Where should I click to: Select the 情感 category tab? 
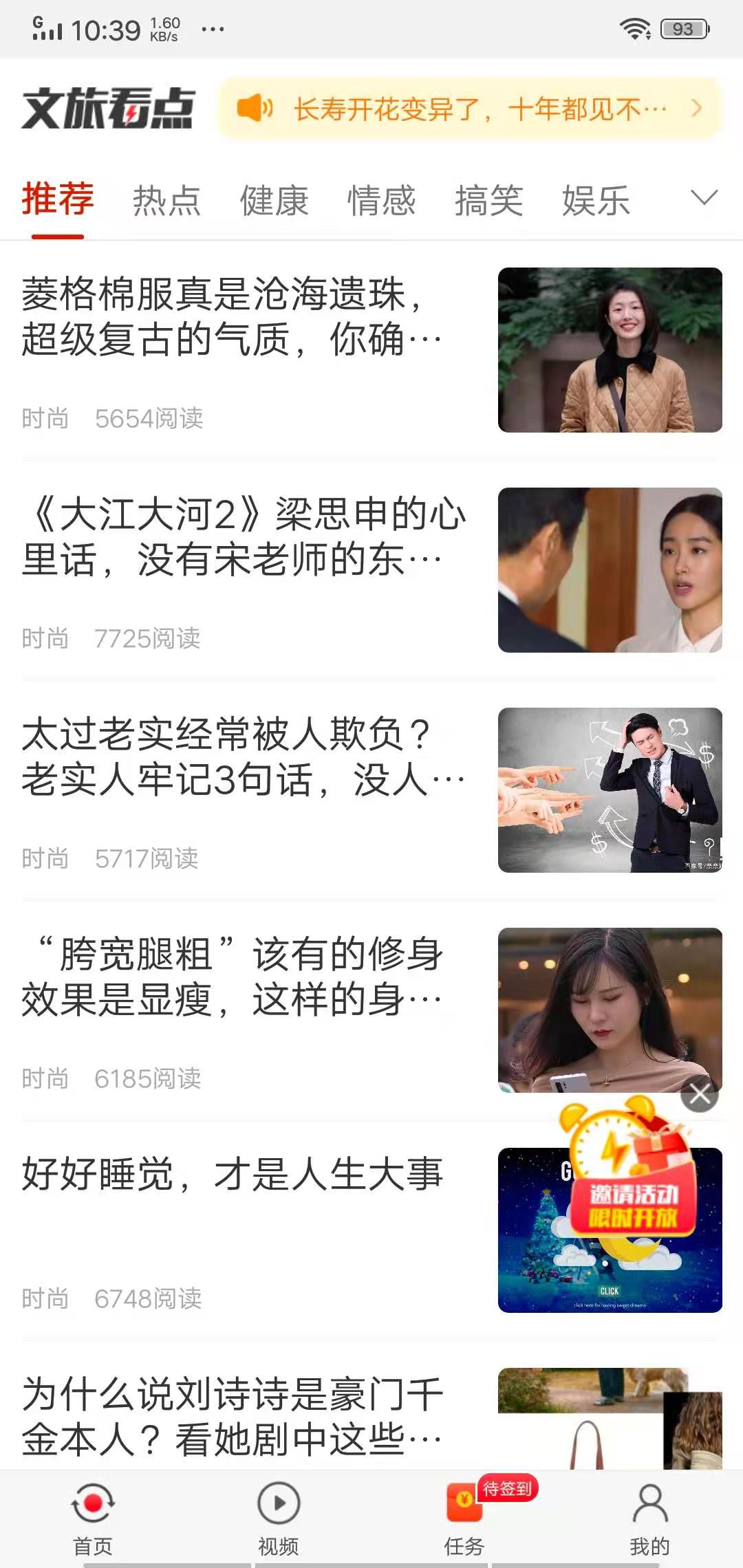pos(381,201)
